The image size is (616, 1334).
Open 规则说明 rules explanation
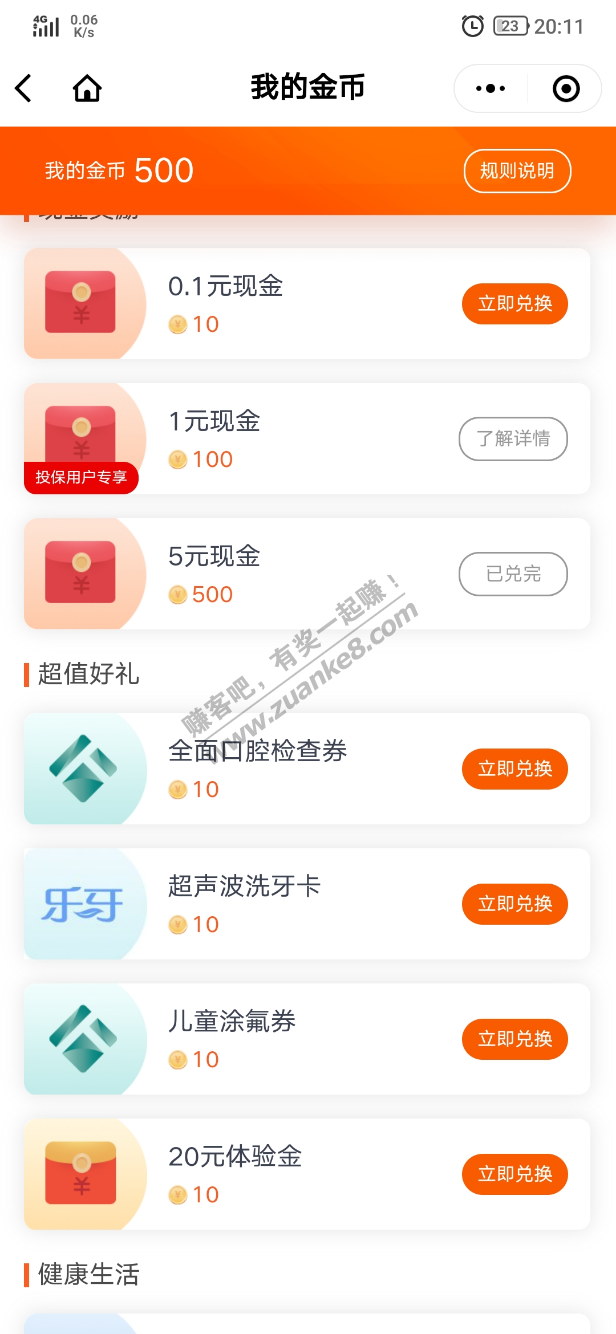coord(516,171)
